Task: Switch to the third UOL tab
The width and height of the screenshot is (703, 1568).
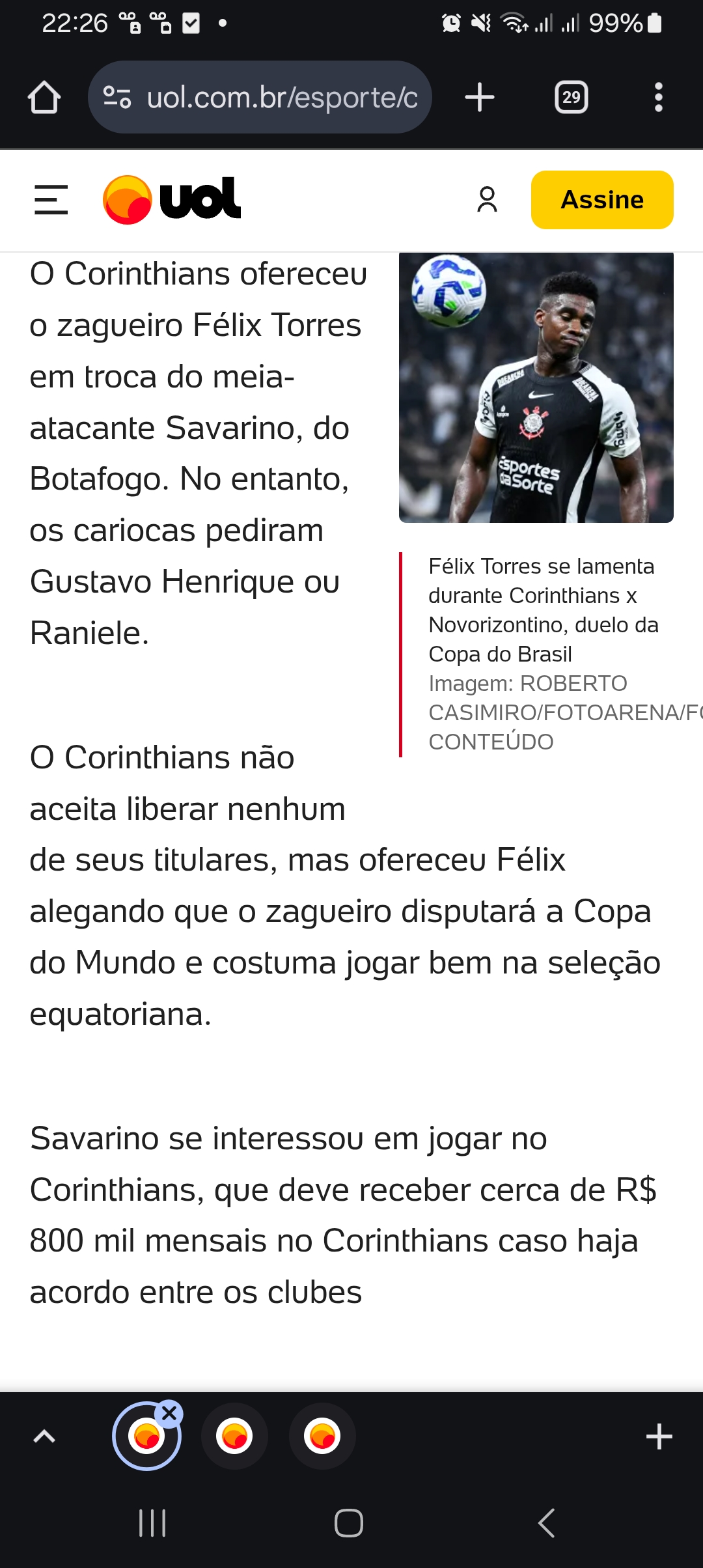Action: (x=322, y=1436)
